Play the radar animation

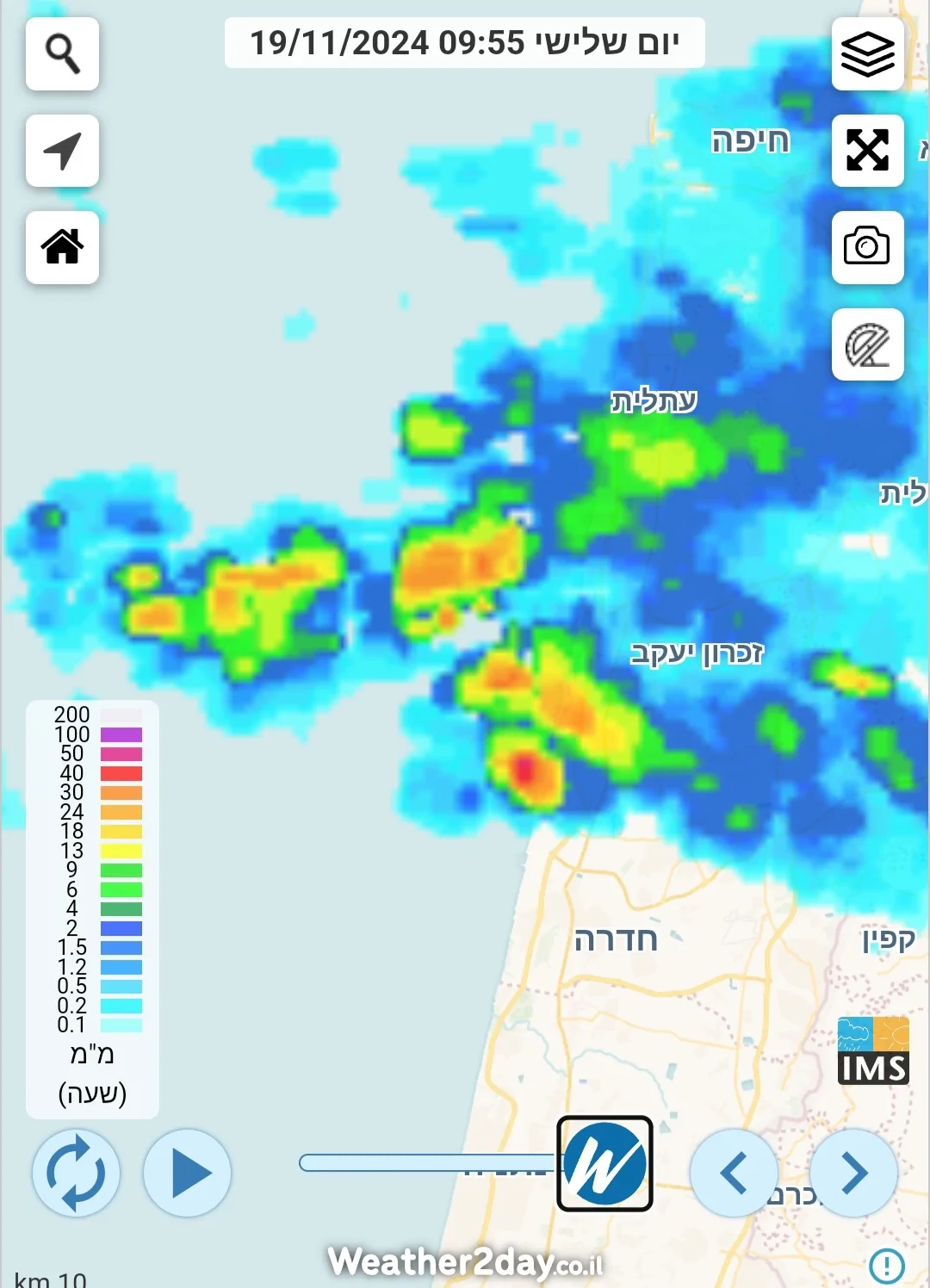coord(187,1173)
